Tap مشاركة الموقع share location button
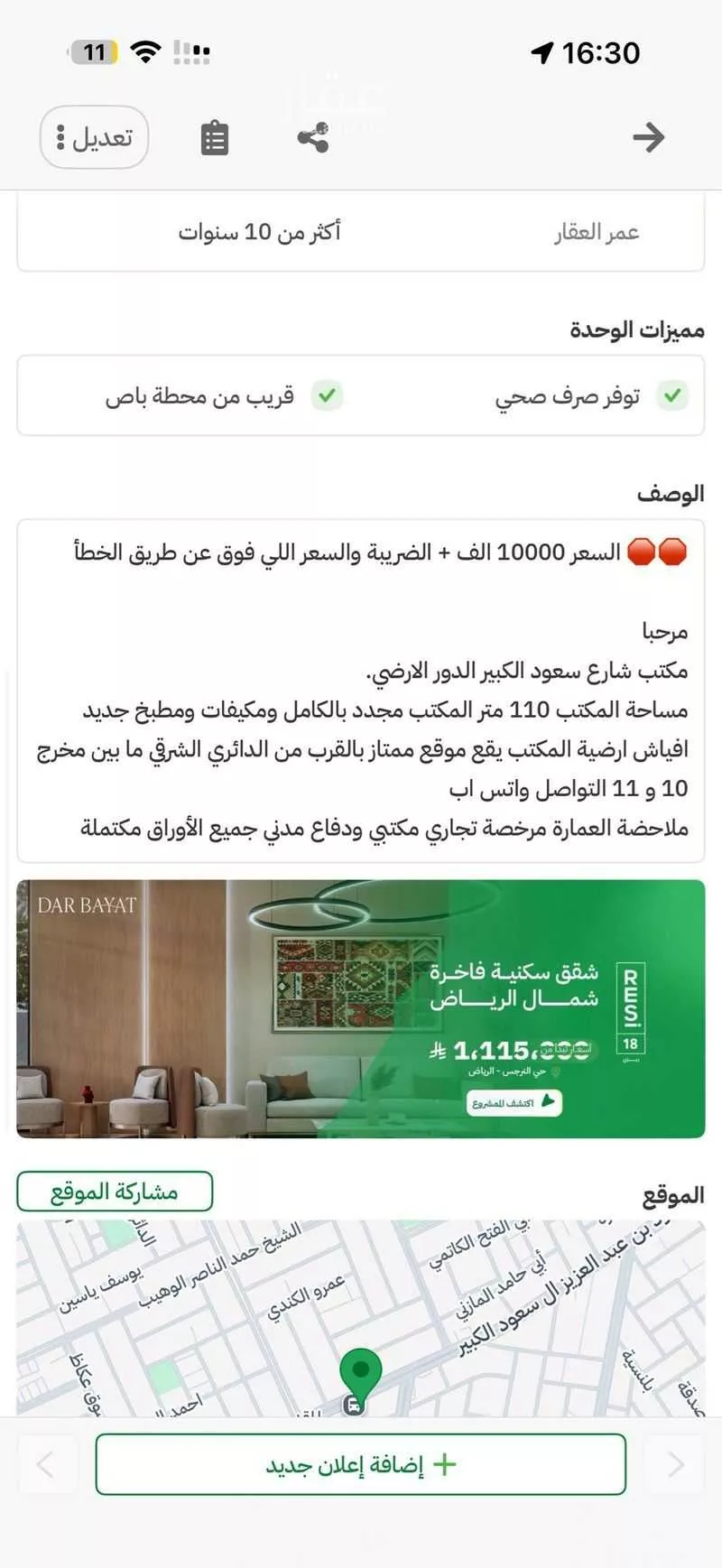Viewport: 722px width, 1568px height. coord(115,1192)
